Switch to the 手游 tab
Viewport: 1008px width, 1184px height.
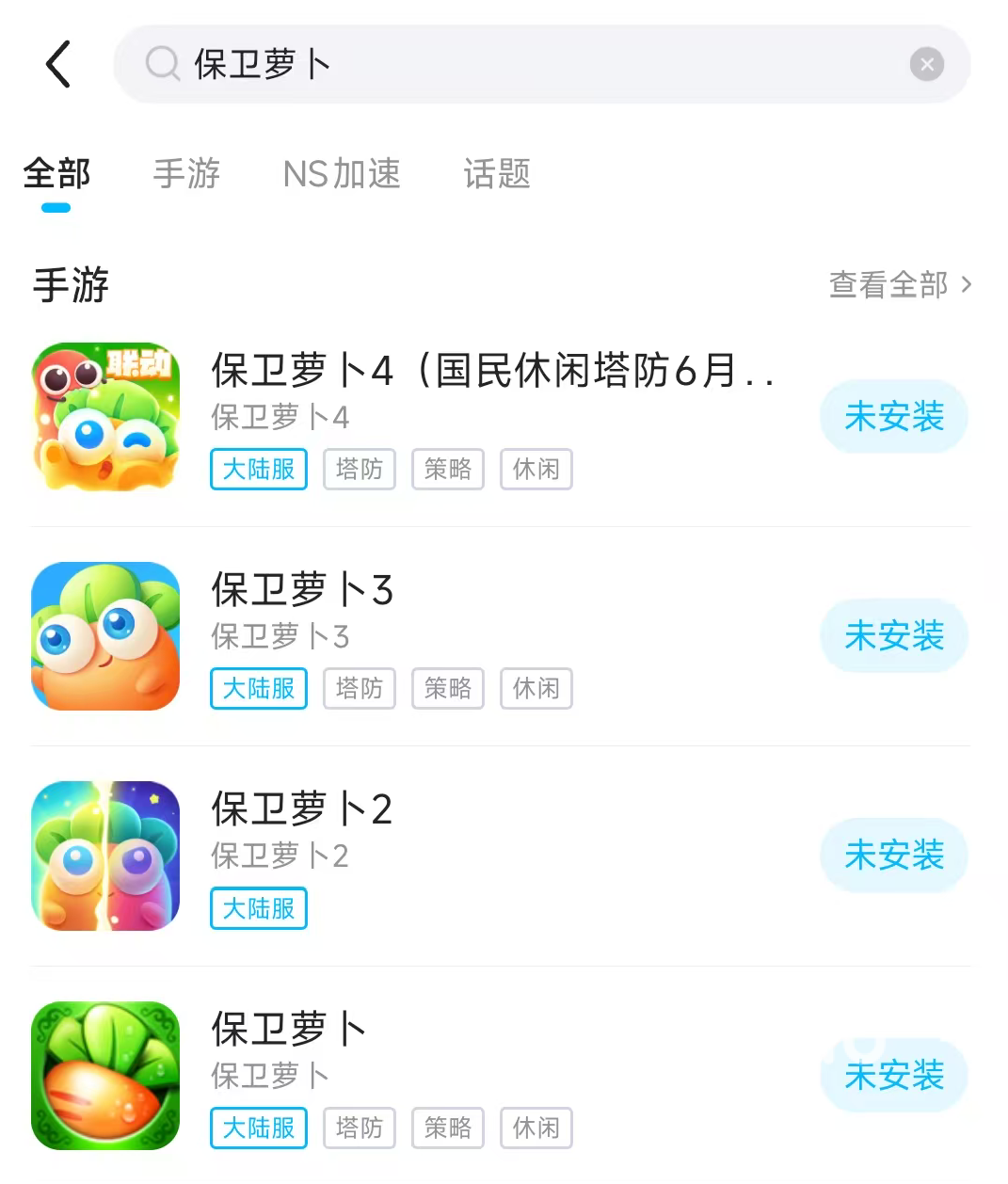(x=186, y=174)
